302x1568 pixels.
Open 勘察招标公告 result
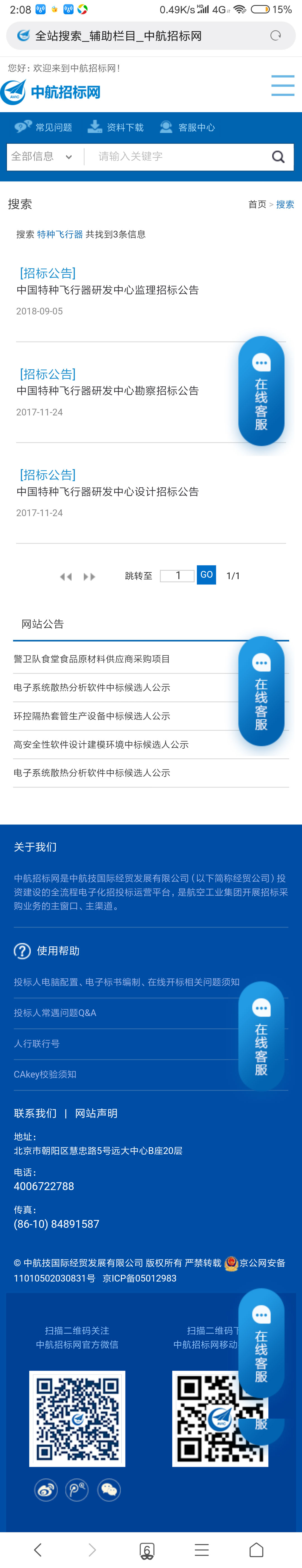click(x=108, y=391)
